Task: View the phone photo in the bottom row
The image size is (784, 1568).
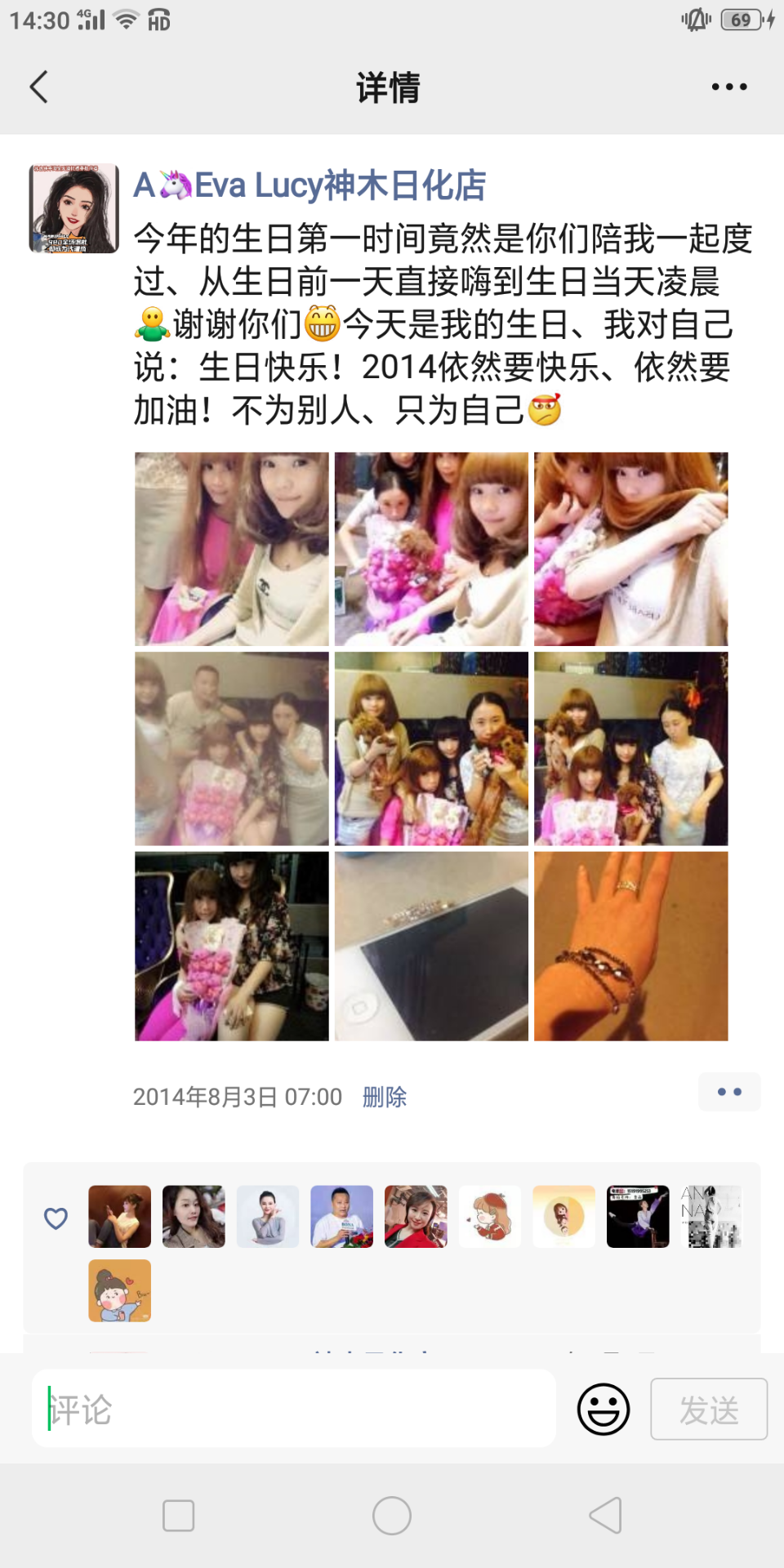Action: click(x=431, y=947)
